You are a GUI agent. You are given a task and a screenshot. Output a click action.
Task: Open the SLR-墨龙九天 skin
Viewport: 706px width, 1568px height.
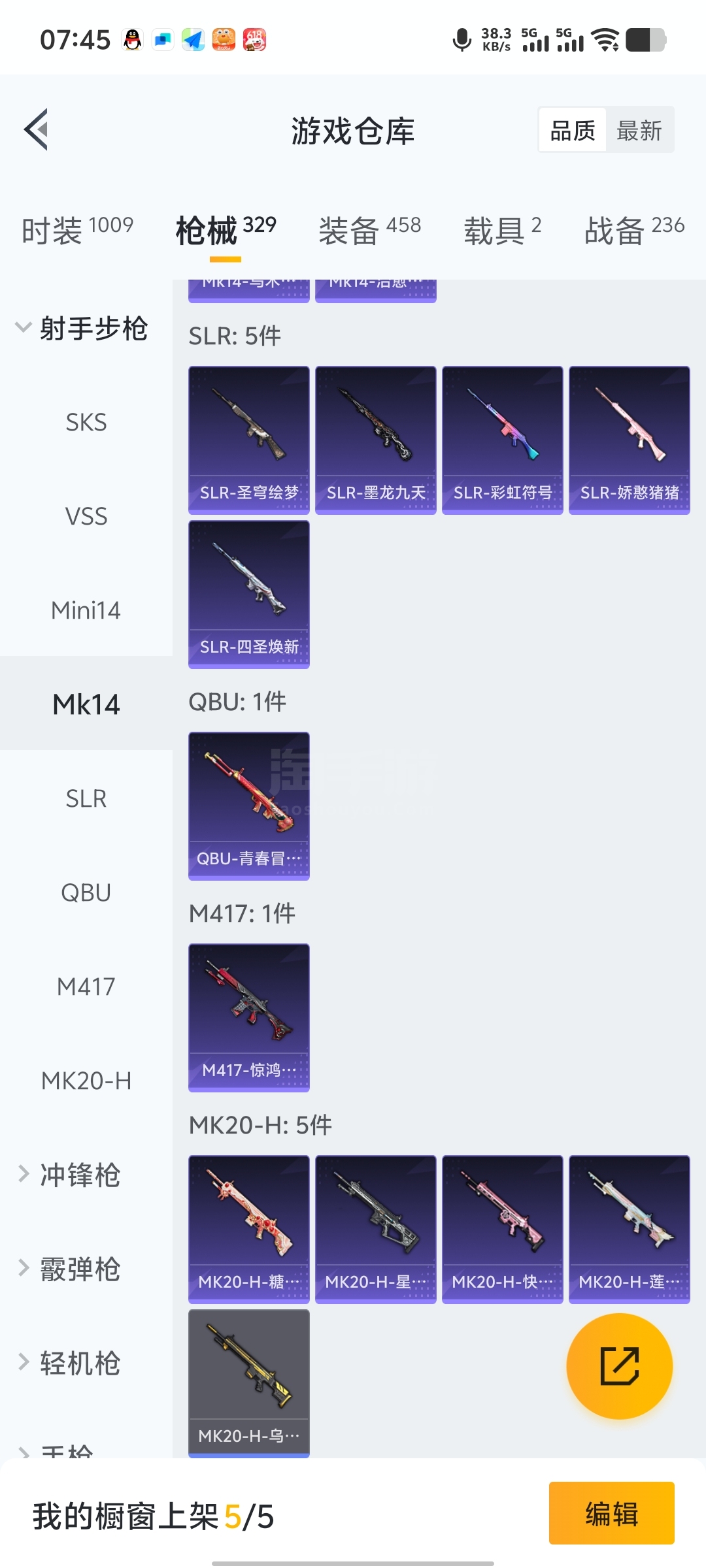(x=375, y=440)
